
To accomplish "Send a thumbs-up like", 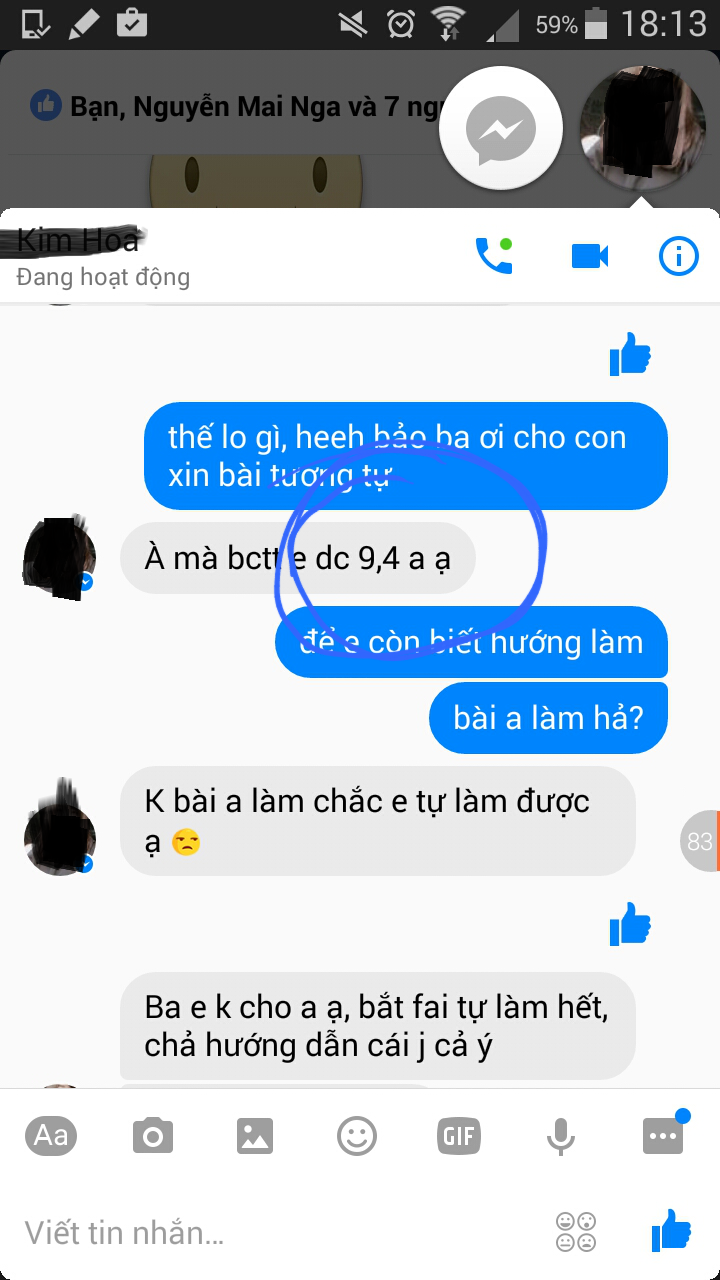I will 670,1230.
